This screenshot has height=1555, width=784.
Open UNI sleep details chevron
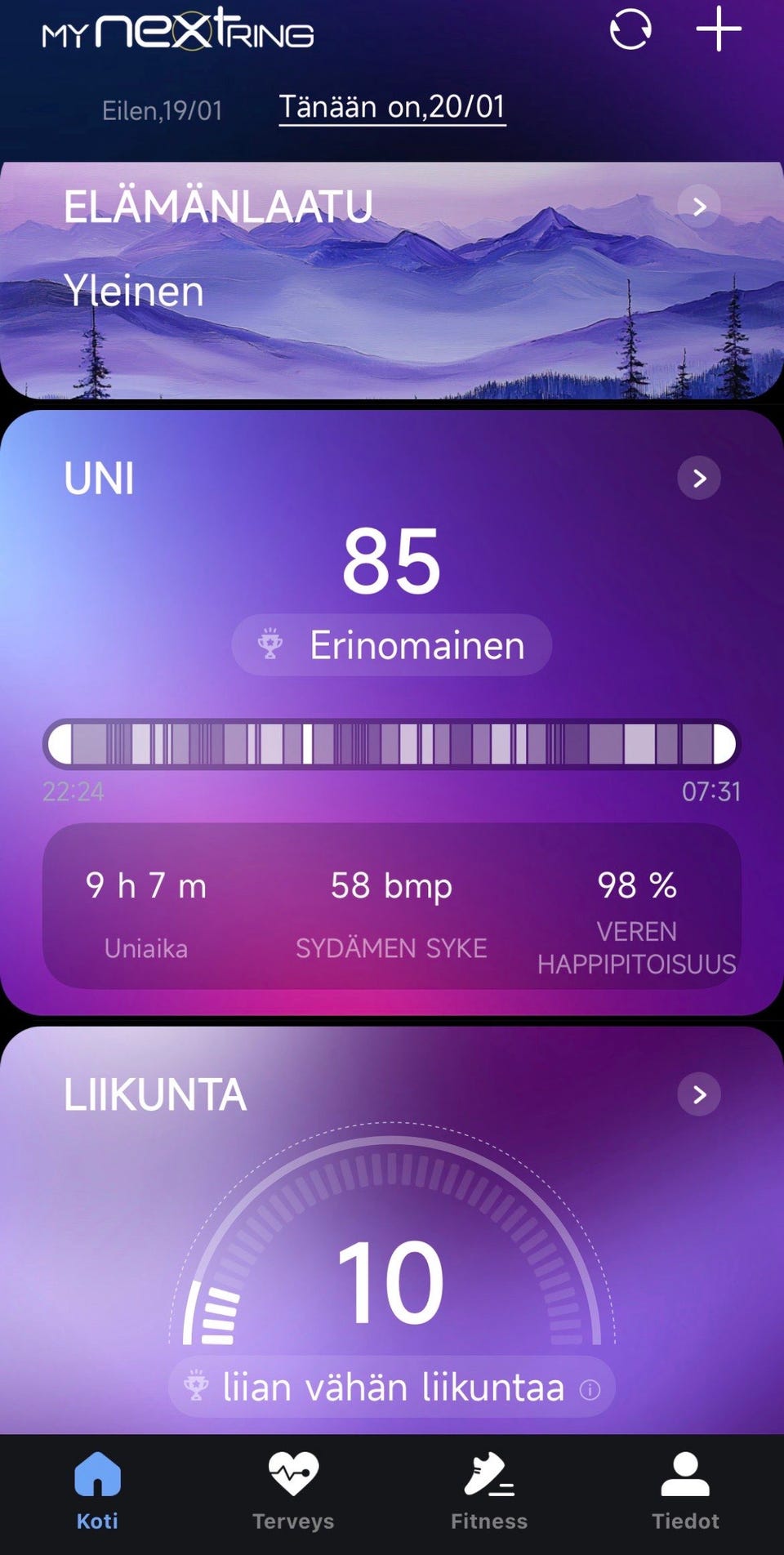coord(699,478)
